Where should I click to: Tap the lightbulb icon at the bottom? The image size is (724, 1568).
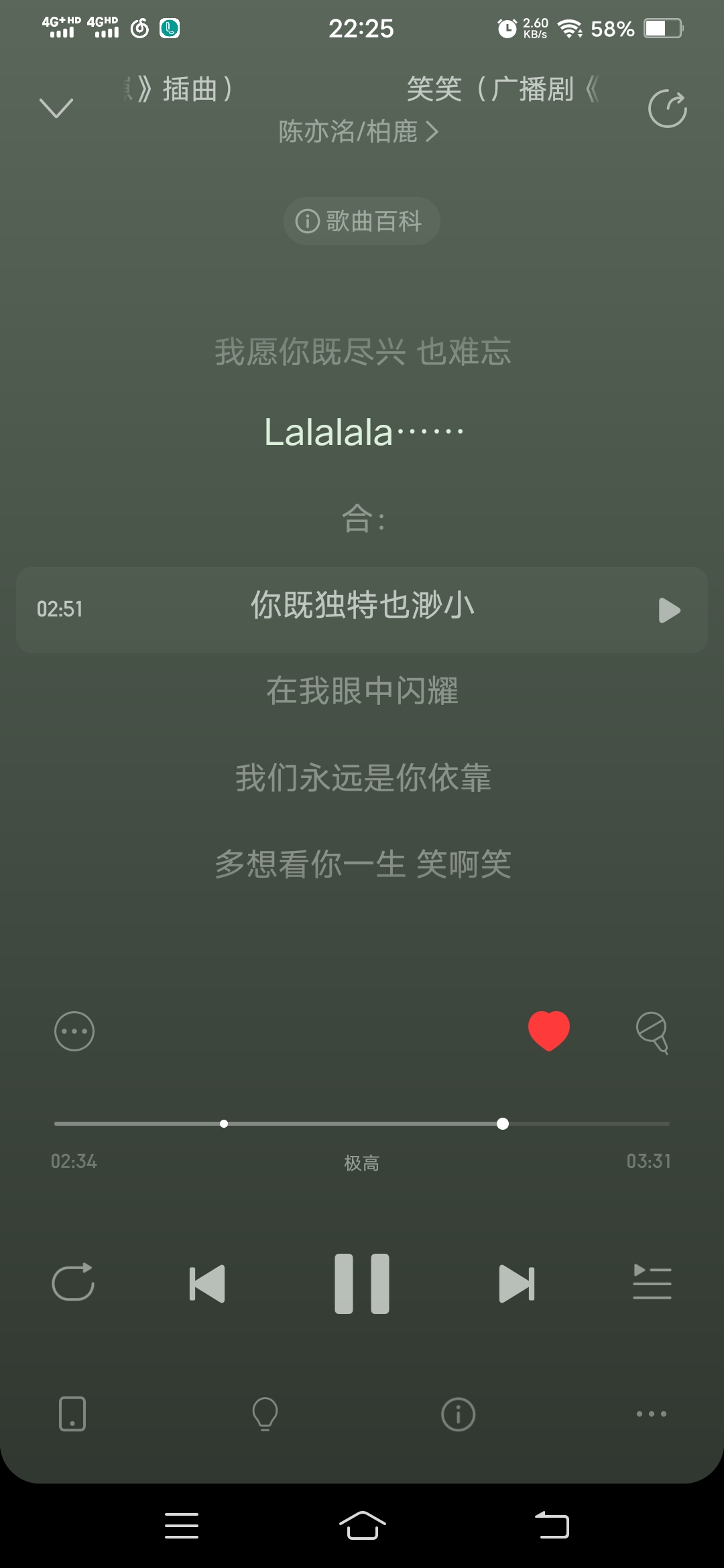[x=263, y=1414]
